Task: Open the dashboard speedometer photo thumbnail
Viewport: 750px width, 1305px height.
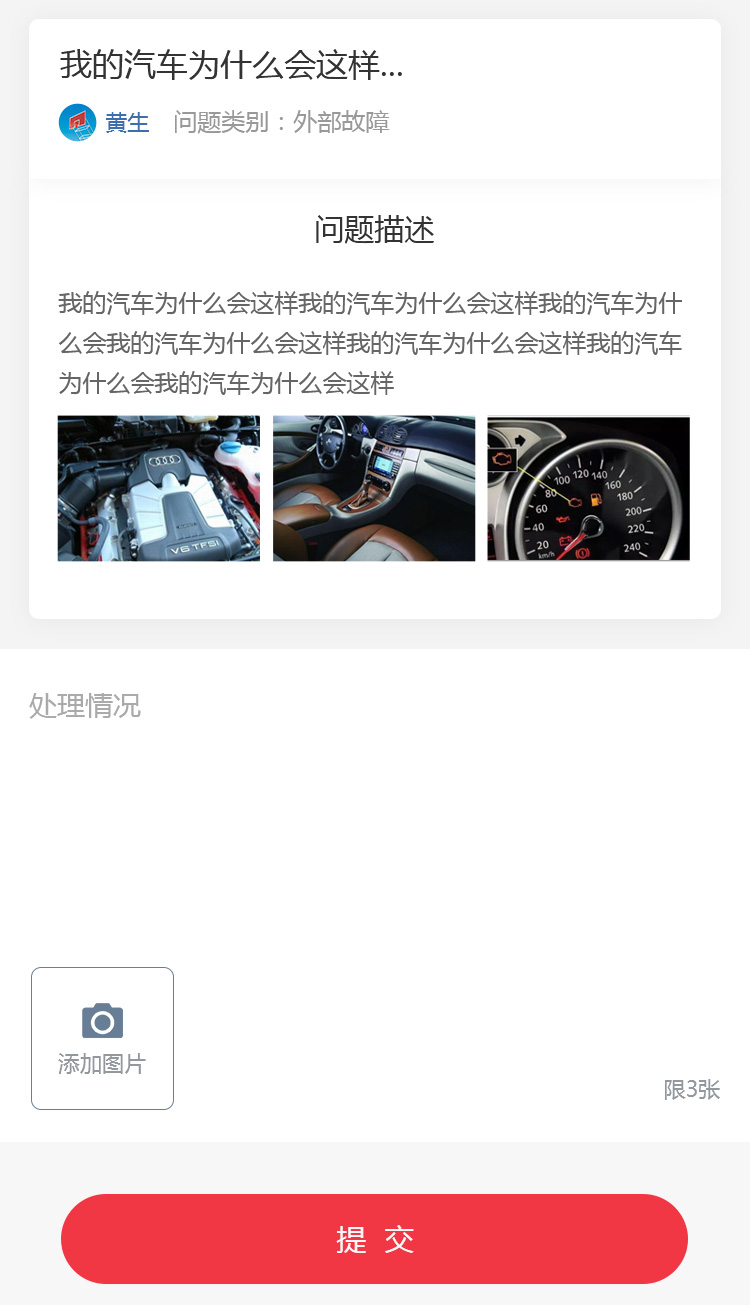Action: [588, 488]
